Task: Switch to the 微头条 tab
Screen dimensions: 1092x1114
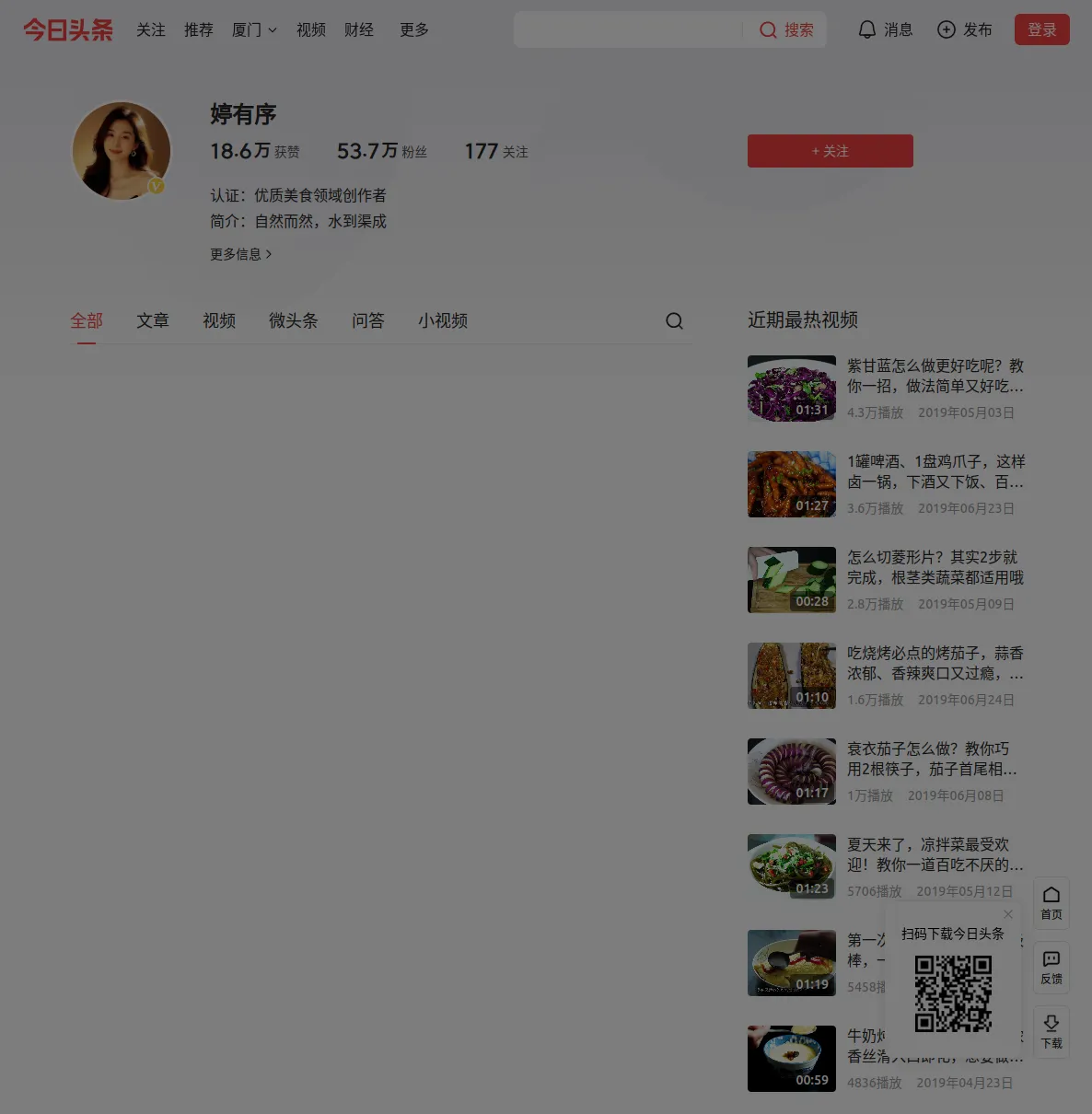Action: click(x=293, y=320)
